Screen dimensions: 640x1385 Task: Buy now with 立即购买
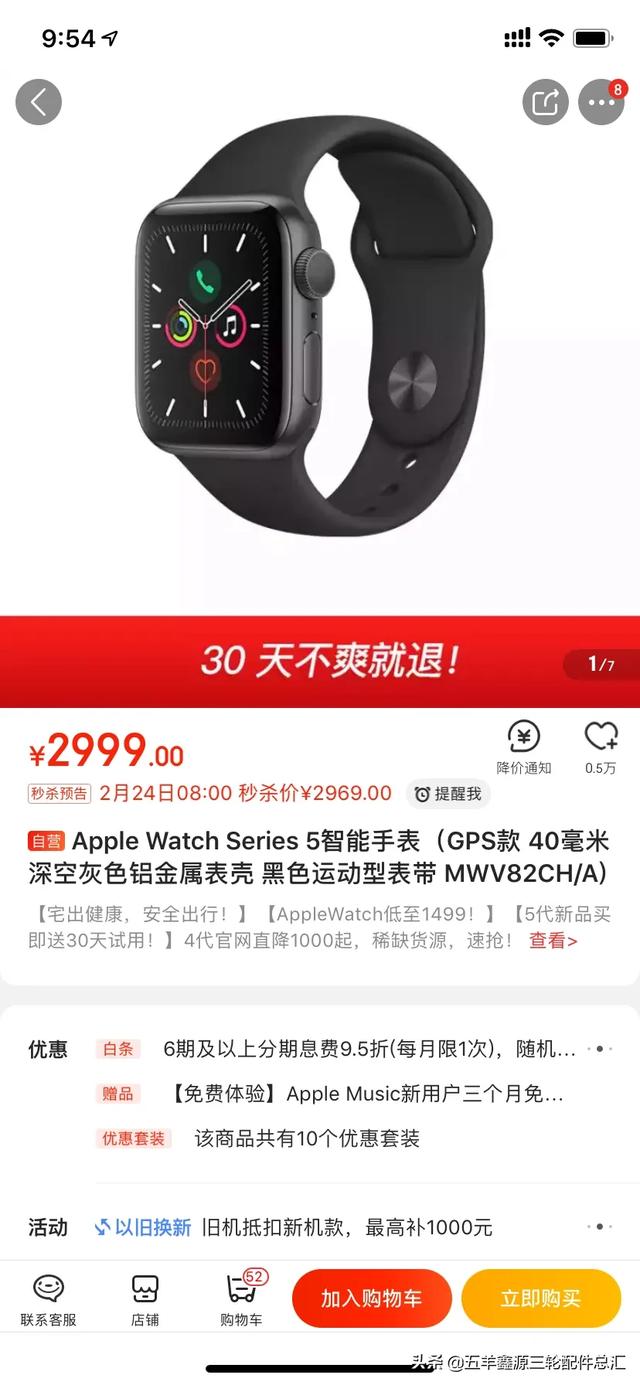coord(541,1298)
